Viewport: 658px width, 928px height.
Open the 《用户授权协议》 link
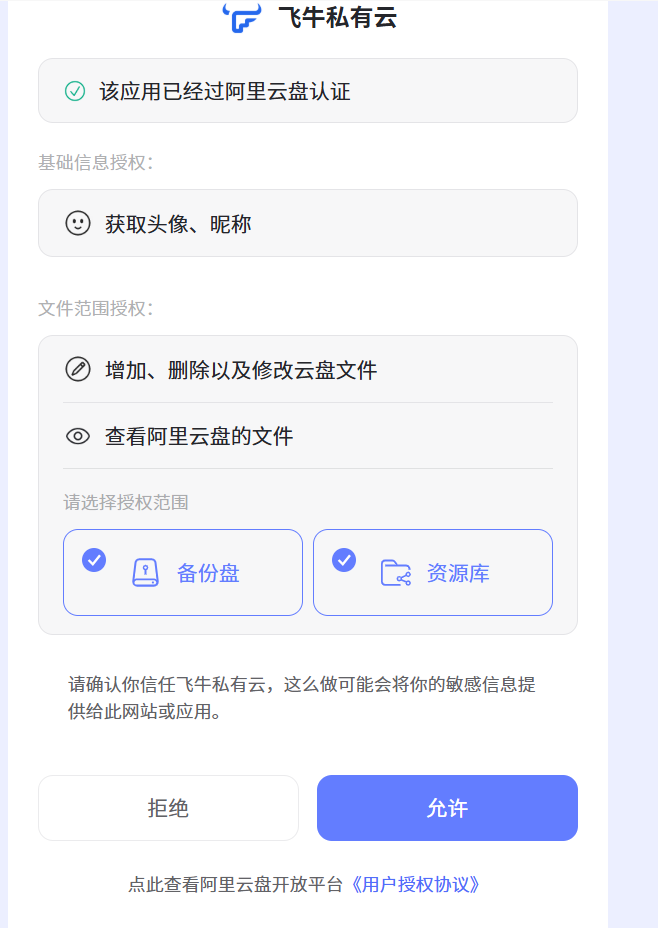(416, 885)
